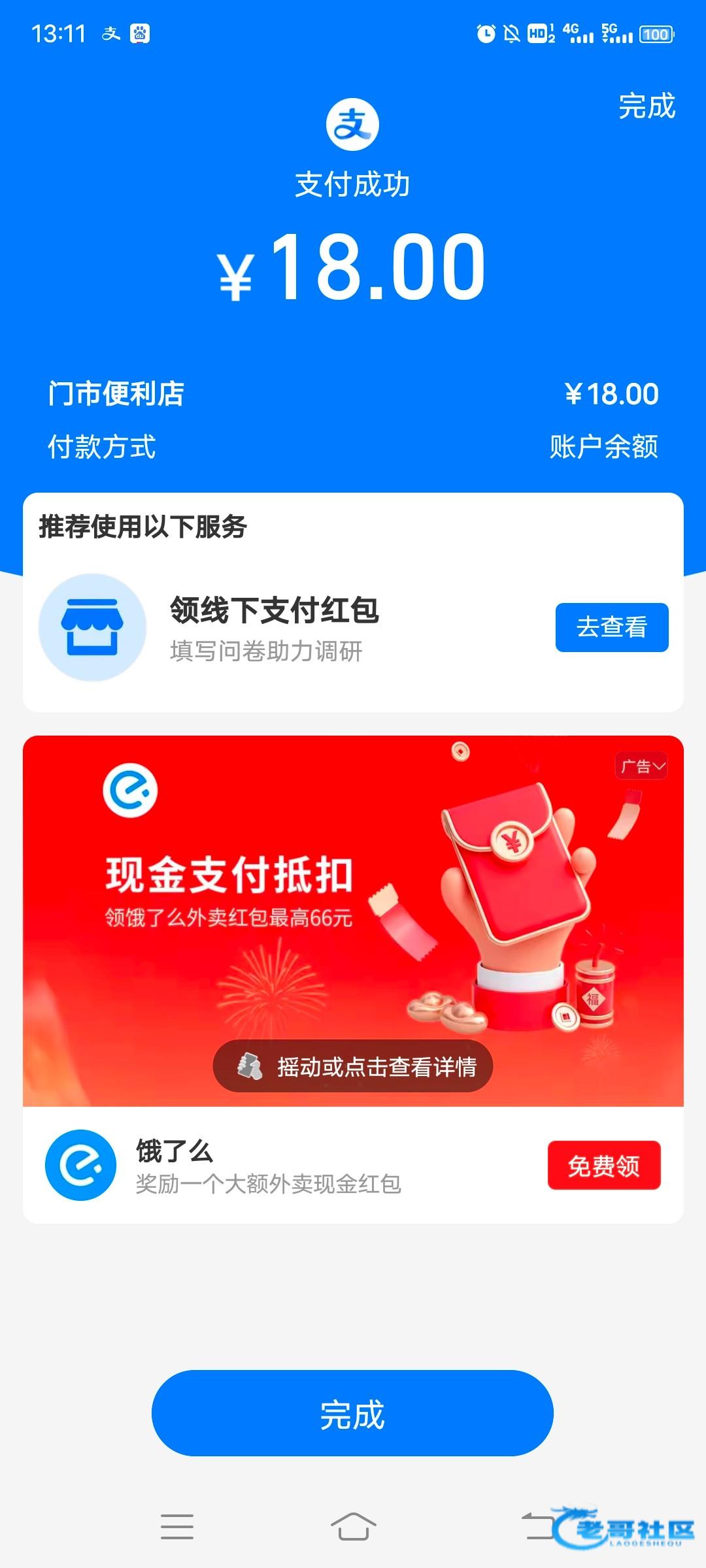Image resolution: width=706 pixels, height=1568 pixels.
Task: Tap the large blue 完成 button
Action: (x=352, y=1414)
